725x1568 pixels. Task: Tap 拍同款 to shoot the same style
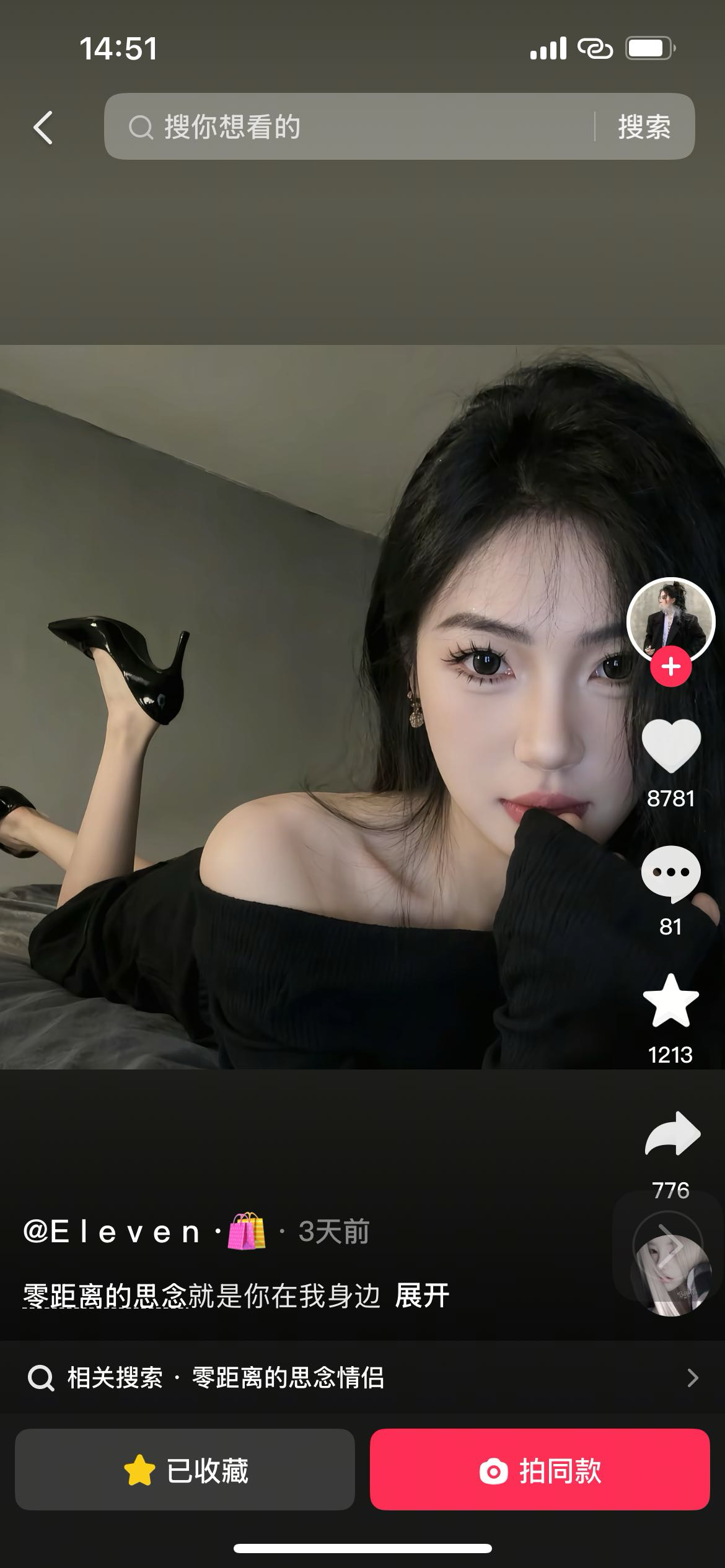pyautogui.click(x=539, y=1470)
